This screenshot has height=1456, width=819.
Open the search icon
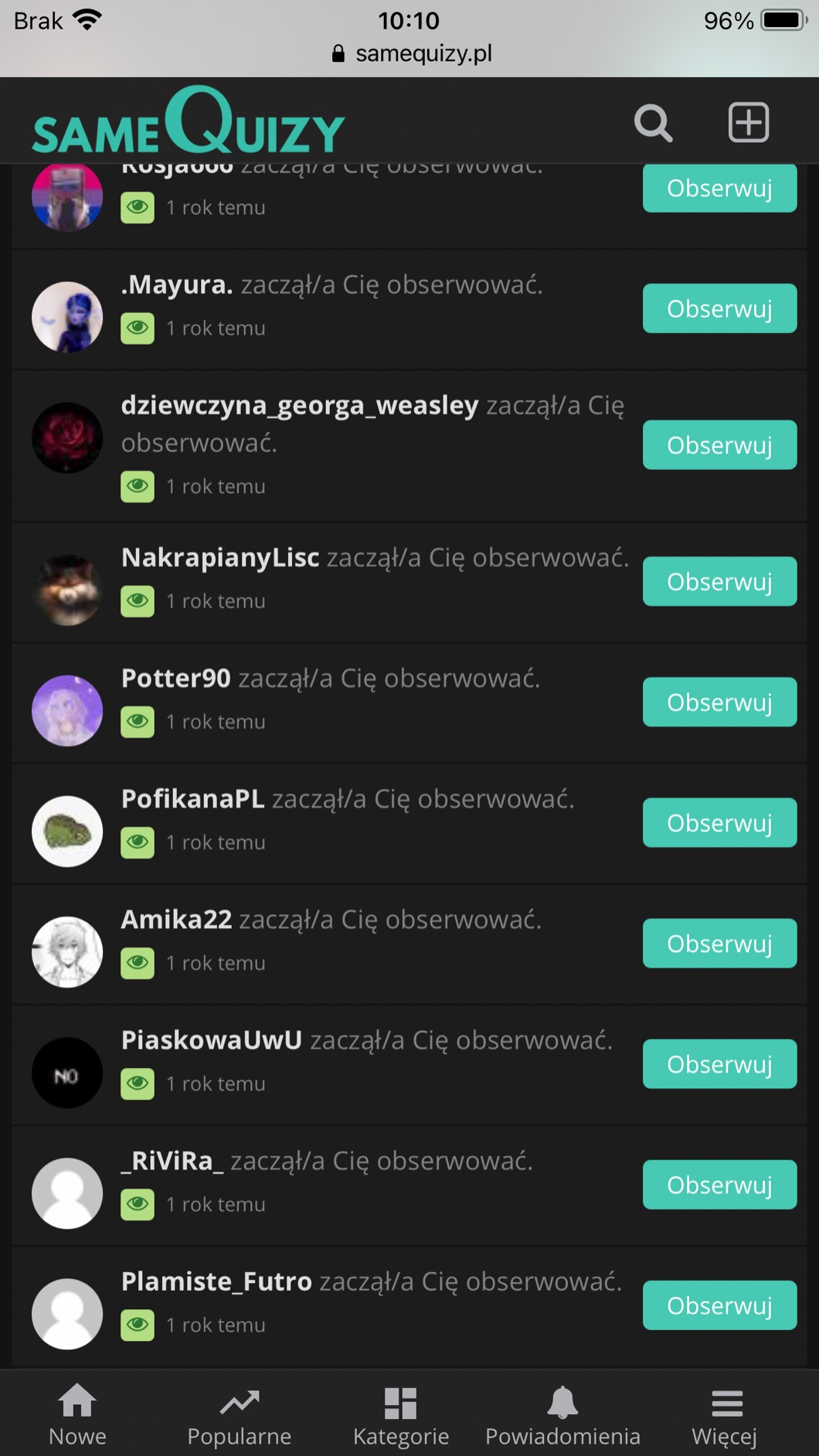coord(653,123)
